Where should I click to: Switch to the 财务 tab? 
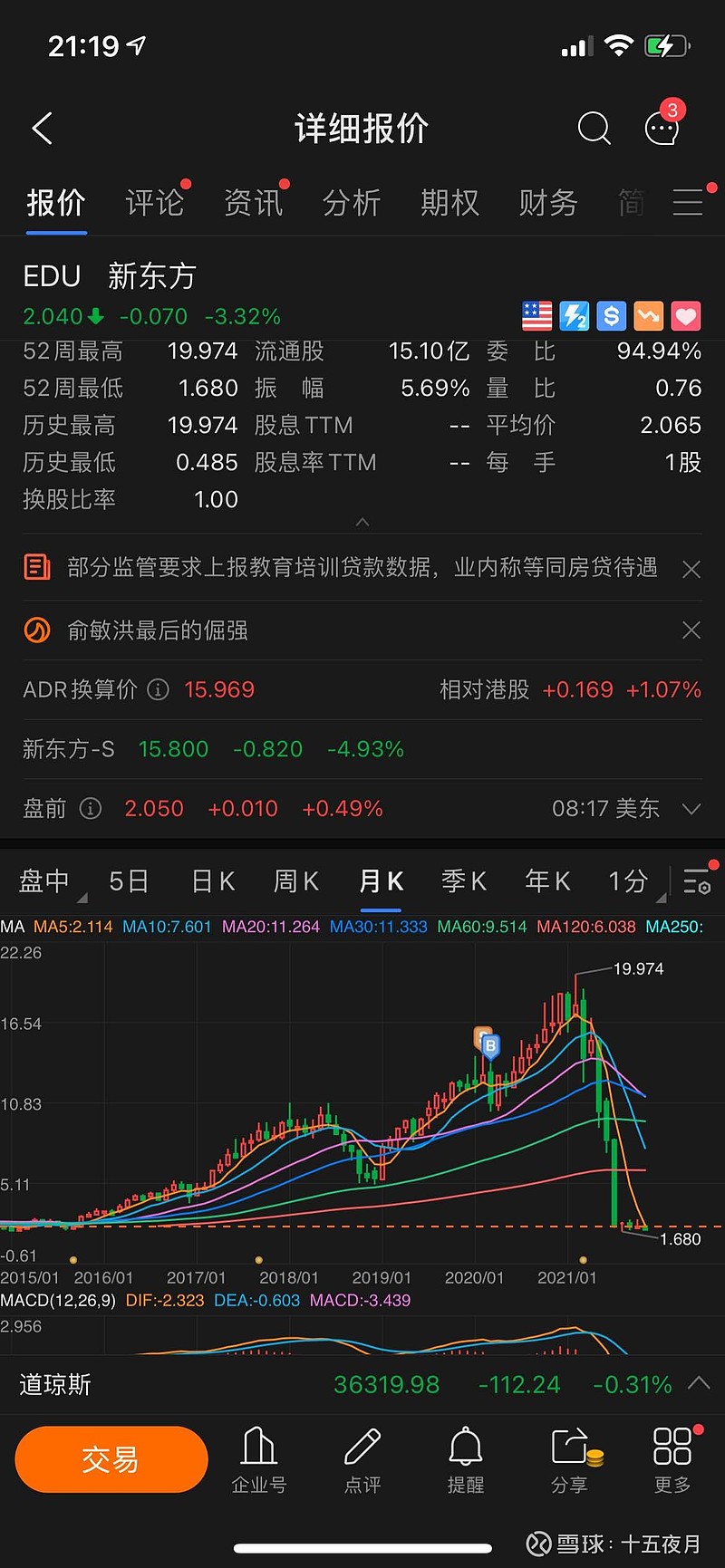tap(547, 203)
